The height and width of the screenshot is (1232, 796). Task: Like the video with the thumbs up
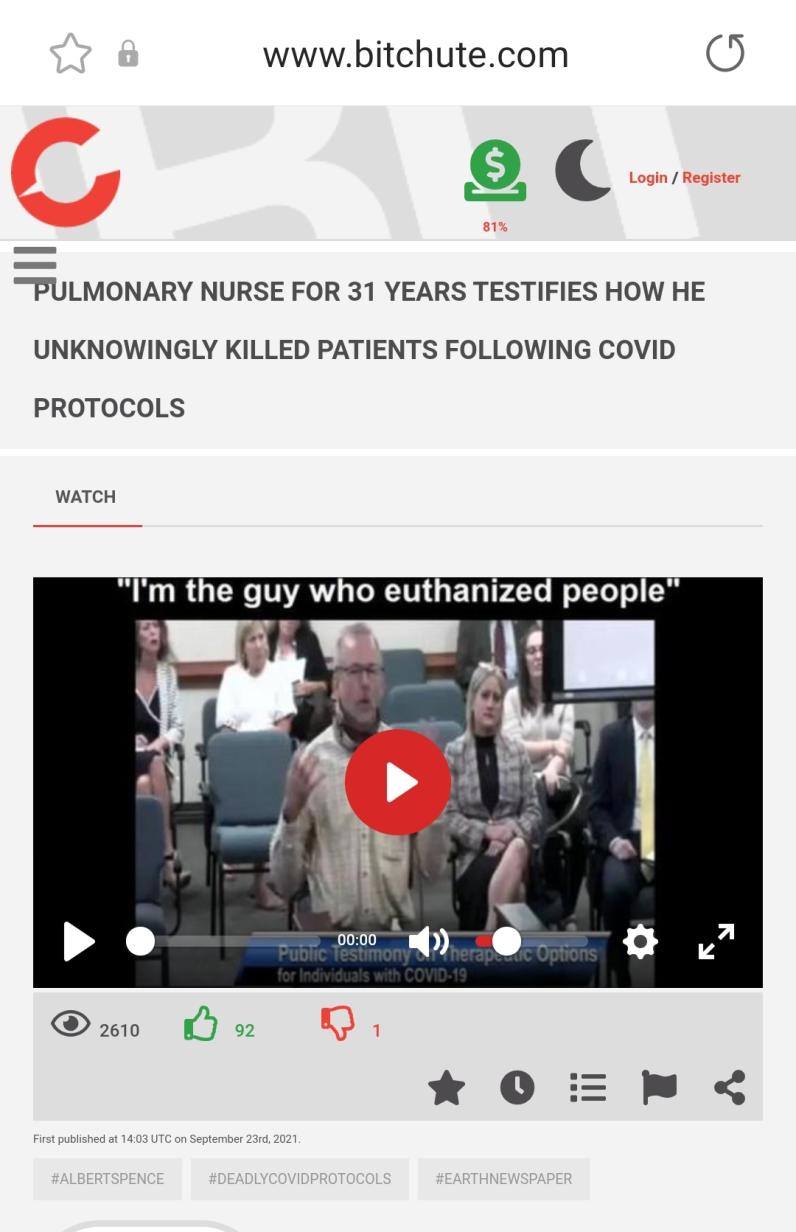pyautogui.click(x=201, y=1024)
